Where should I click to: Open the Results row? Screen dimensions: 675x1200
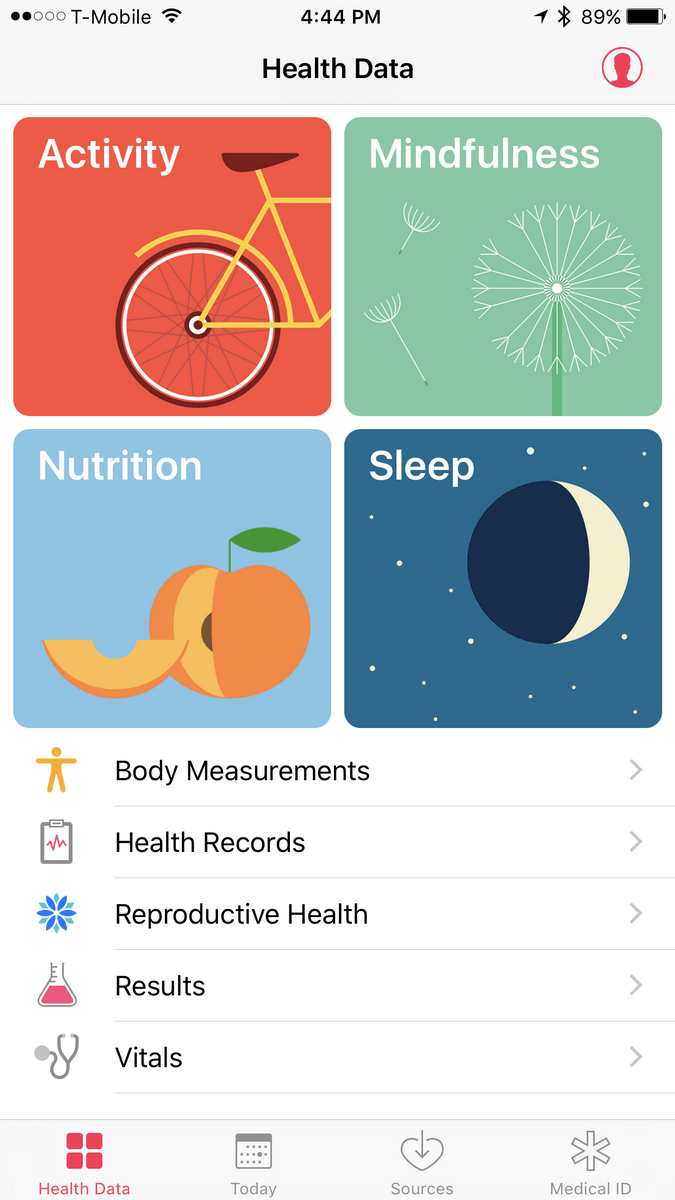[338, 986]
